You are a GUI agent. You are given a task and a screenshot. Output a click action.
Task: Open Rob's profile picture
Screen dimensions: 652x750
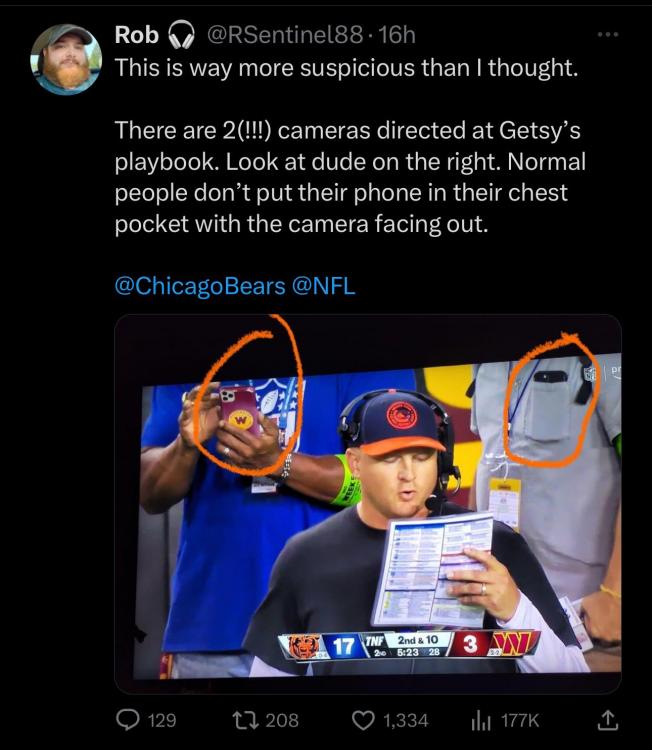pyautogui.click(x=67, y=59)
